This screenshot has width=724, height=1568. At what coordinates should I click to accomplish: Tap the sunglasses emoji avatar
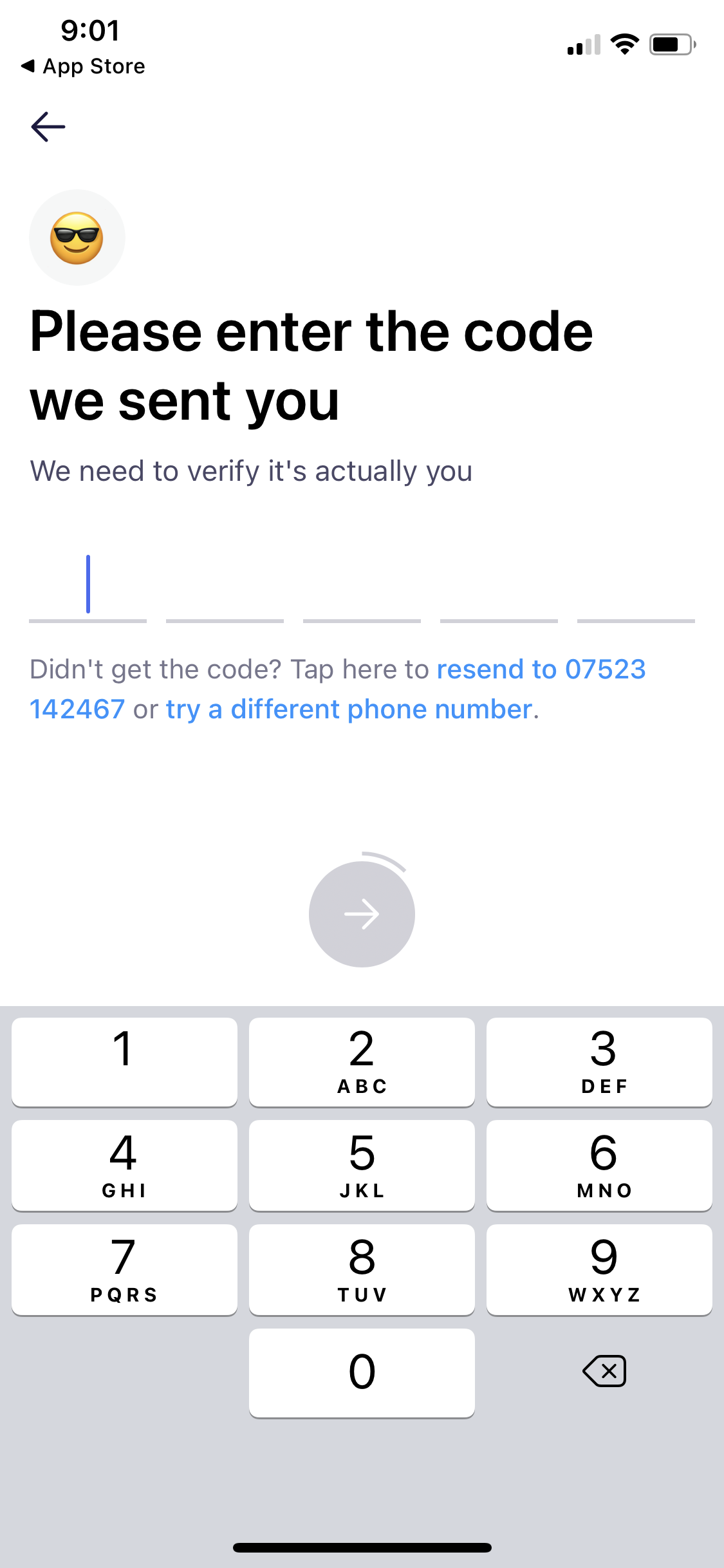point(76,237)
